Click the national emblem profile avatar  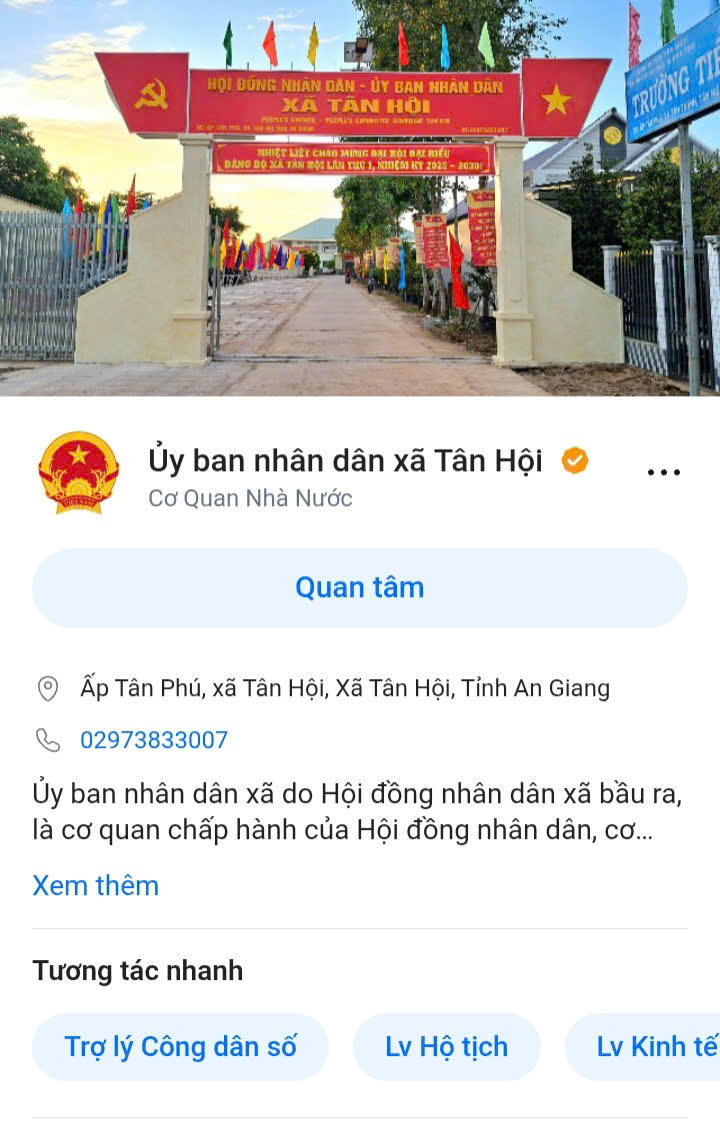[x=78, y=470]
